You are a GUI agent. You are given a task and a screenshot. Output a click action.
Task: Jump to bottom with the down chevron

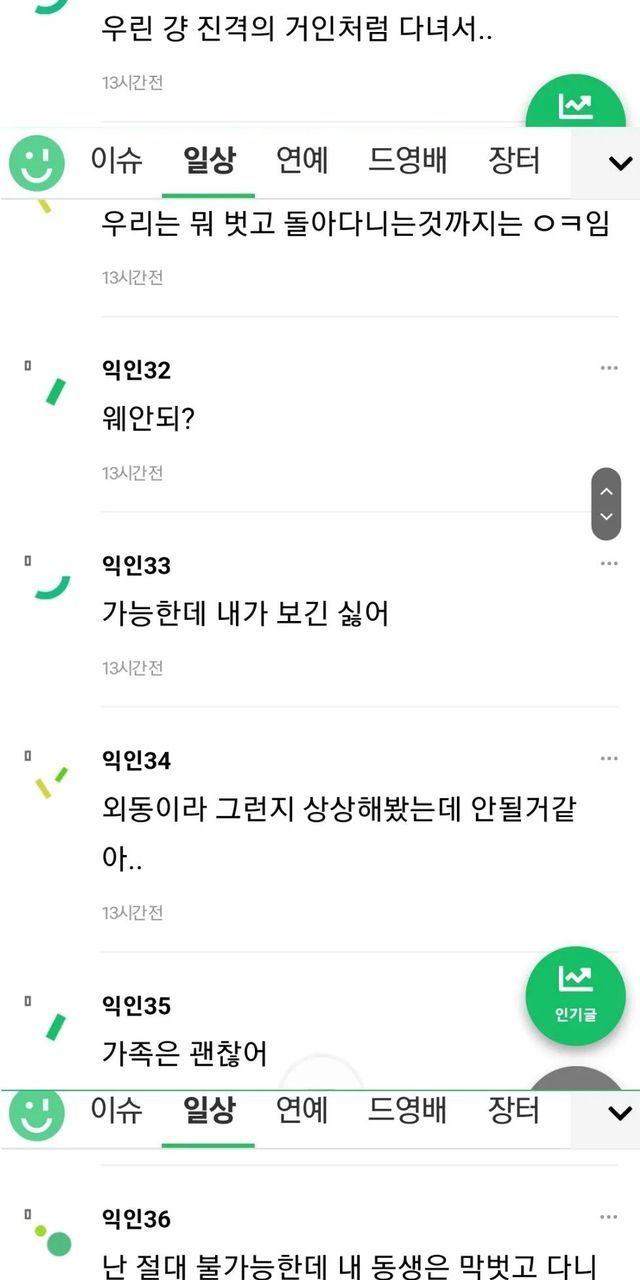pyautogui.click(x=606, y=517)
